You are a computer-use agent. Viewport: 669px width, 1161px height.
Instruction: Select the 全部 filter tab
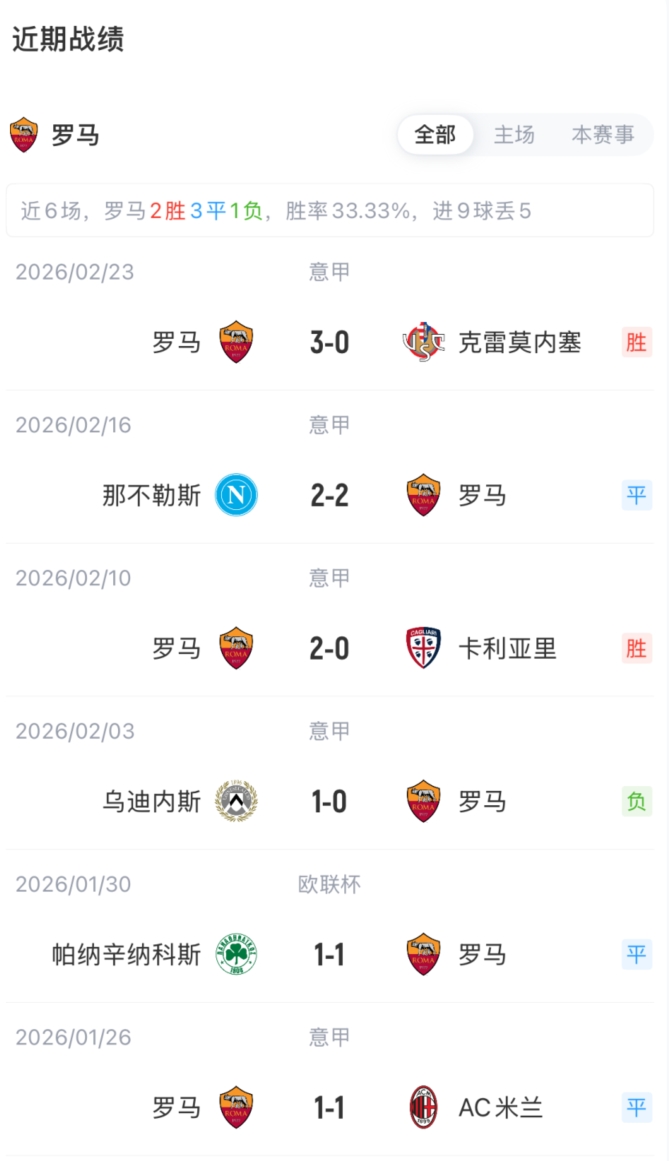pyautogui.click(x=435, y=135)
